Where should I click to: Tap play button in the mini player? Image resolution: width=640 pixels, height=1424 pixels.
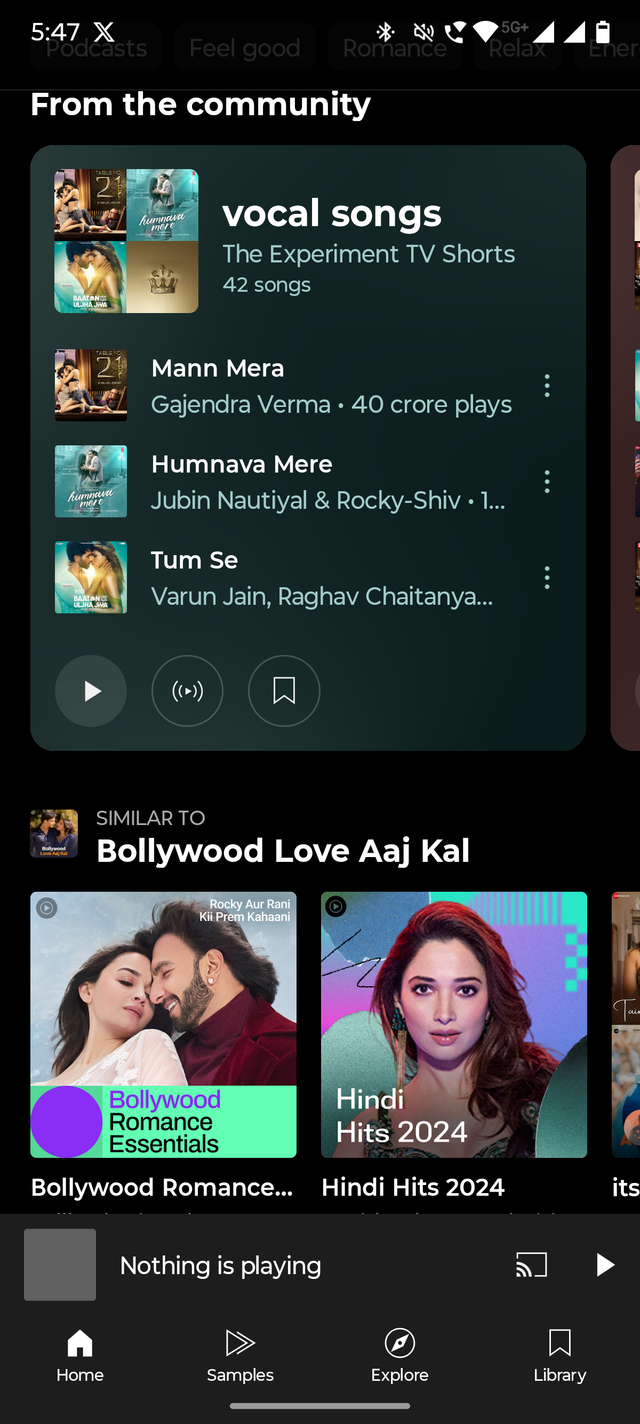pos(604,1265)
